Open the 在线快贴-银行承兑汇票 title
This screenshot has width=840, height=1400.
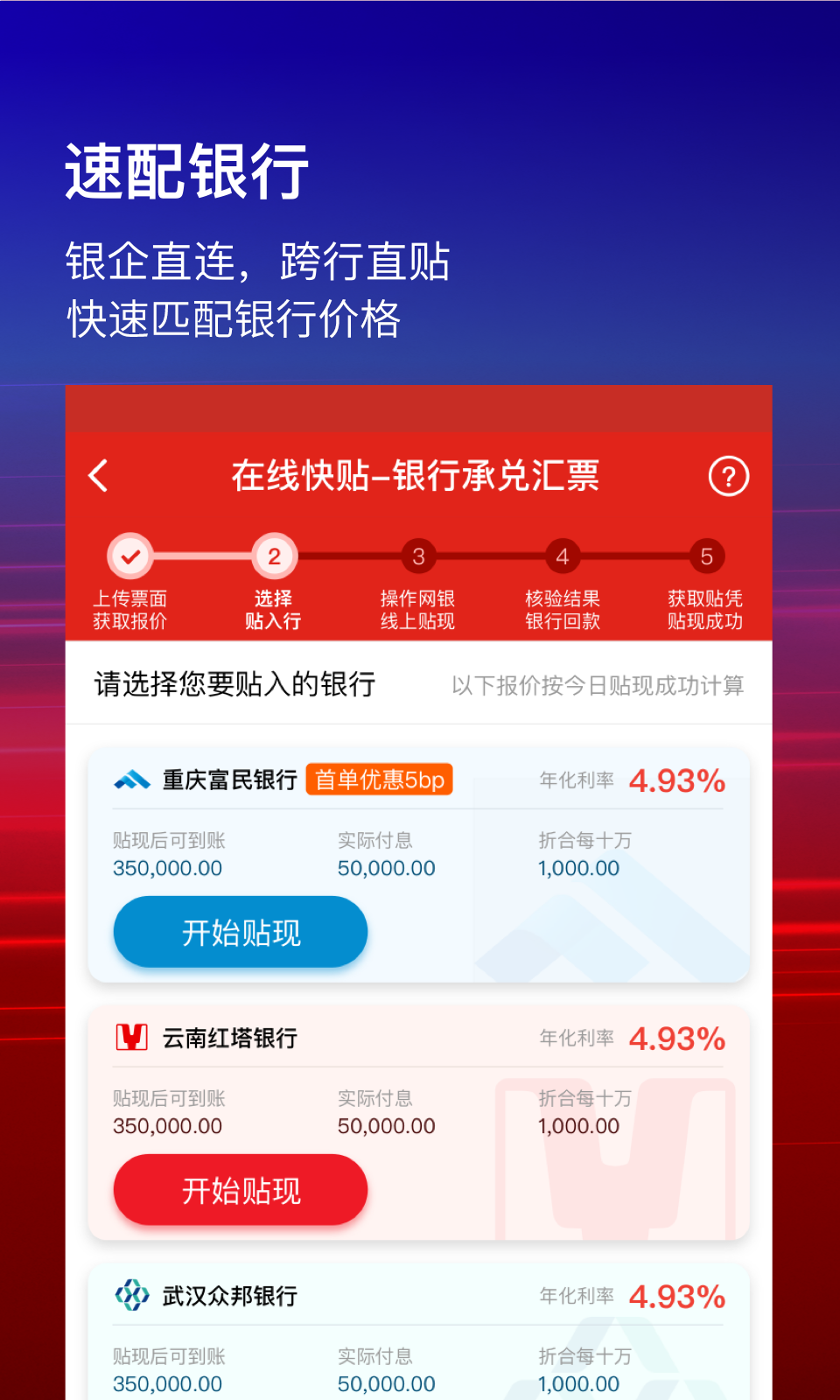coord(417,476)
